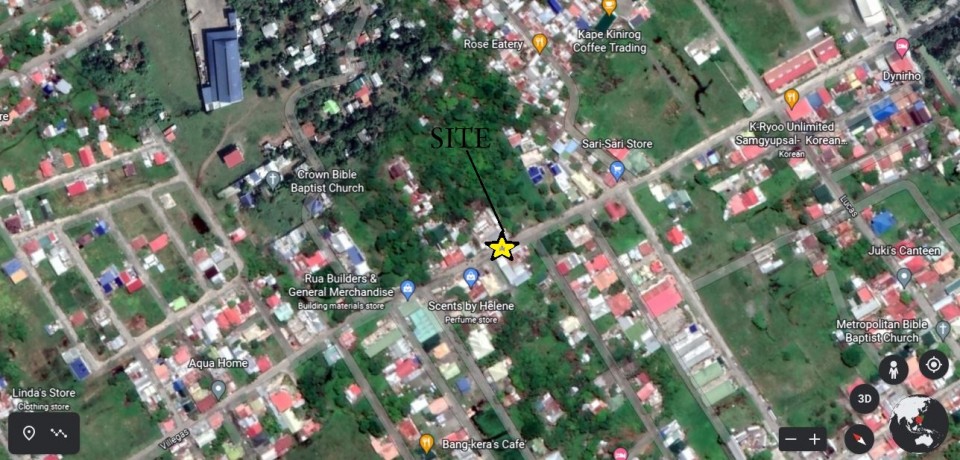Open the Dyniriho lodging marker
Viewport: 960px width, 460px height.
(902, 47)
